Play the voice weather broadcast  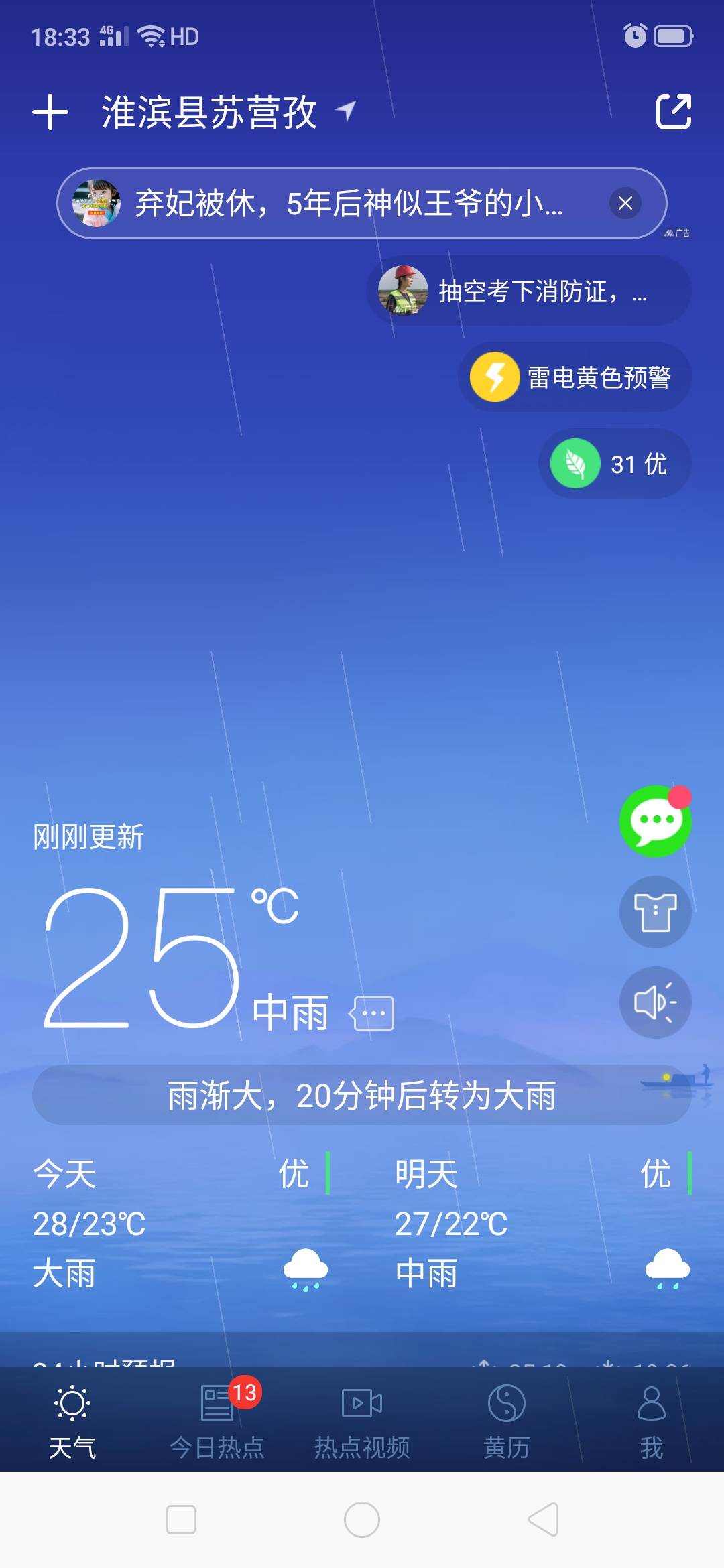coord(655,1002)
